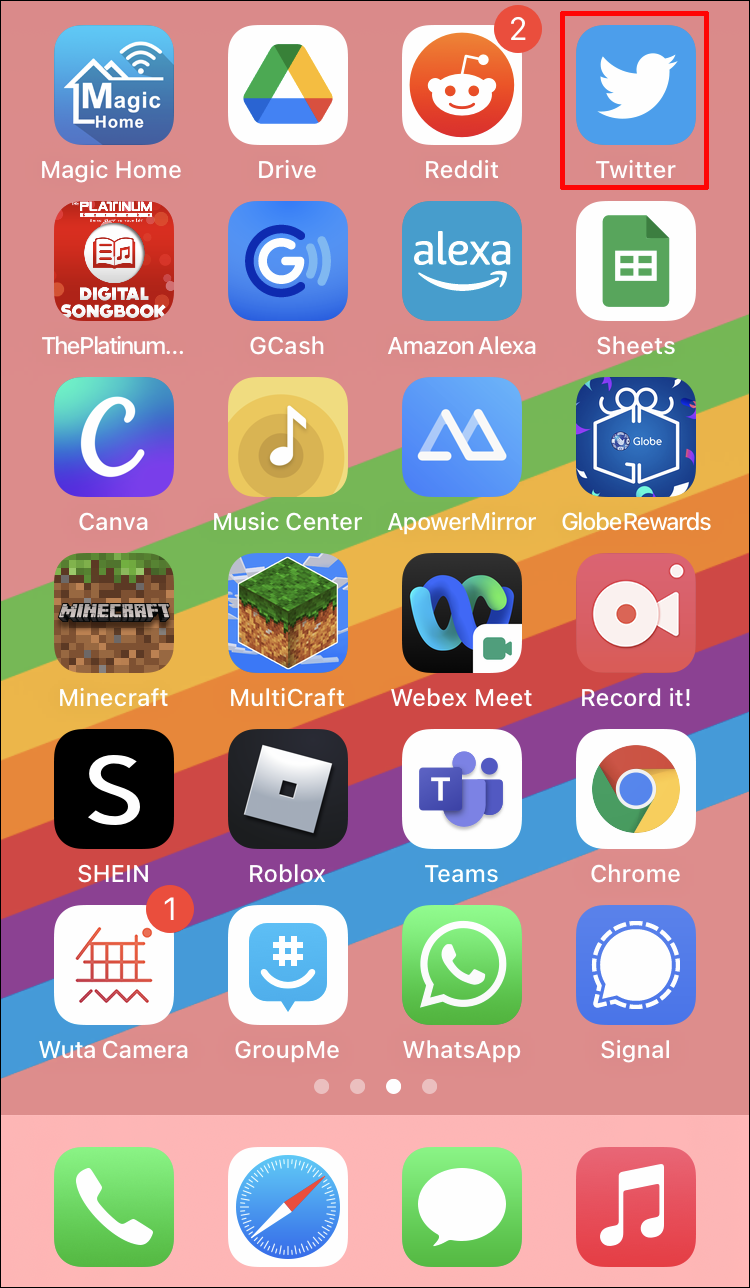Open Microsoft Teams
This screenshot has width=750, height=1288.
[x=462, y=790]
